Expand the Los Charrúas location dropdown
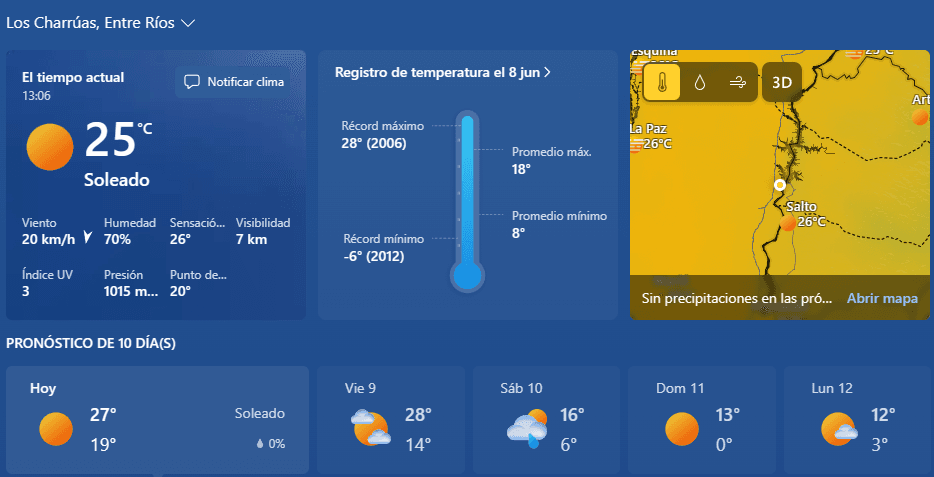934x477 pixels. [x=188, y=22]
